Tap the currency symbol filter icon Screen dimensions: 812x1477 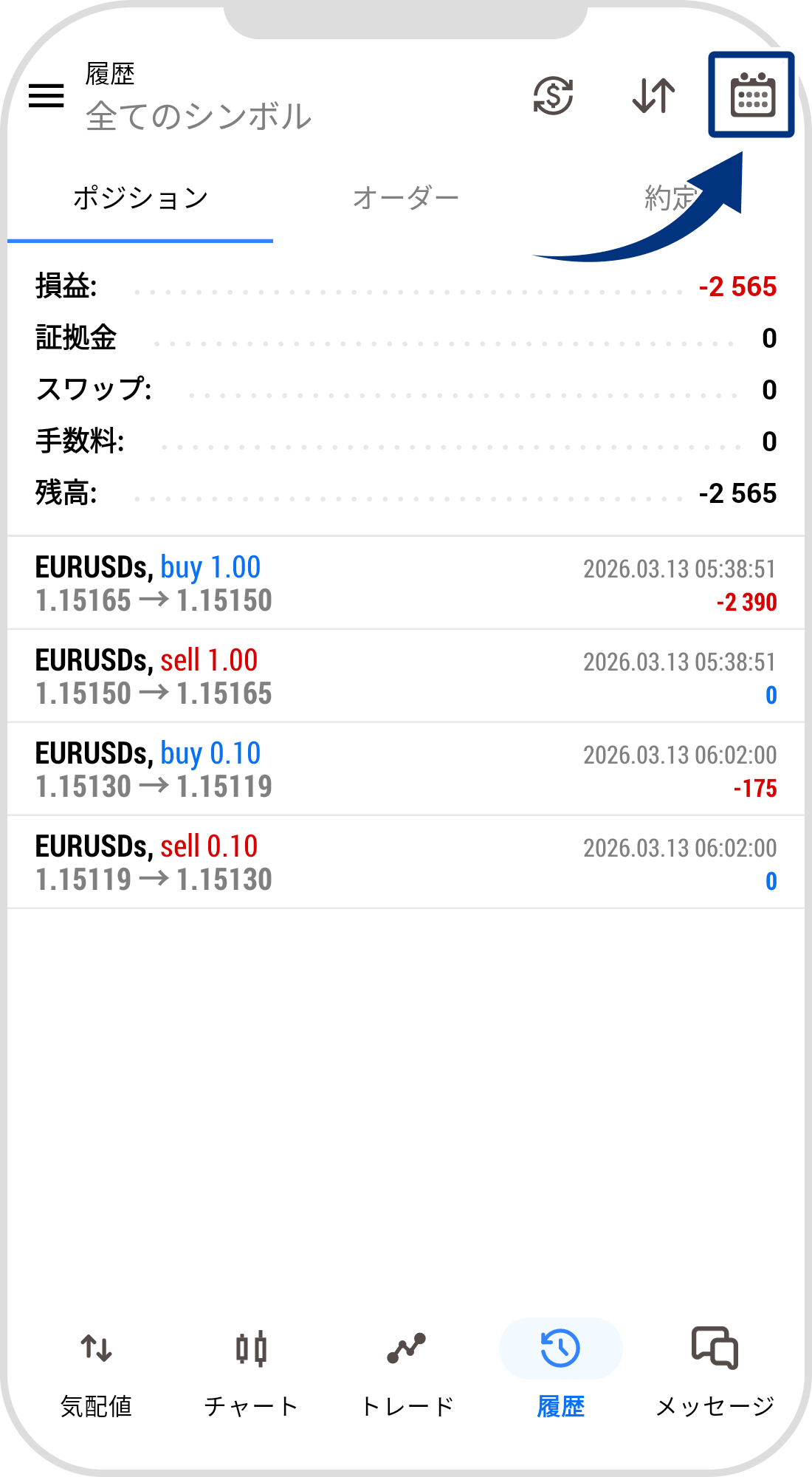(553, 96)
